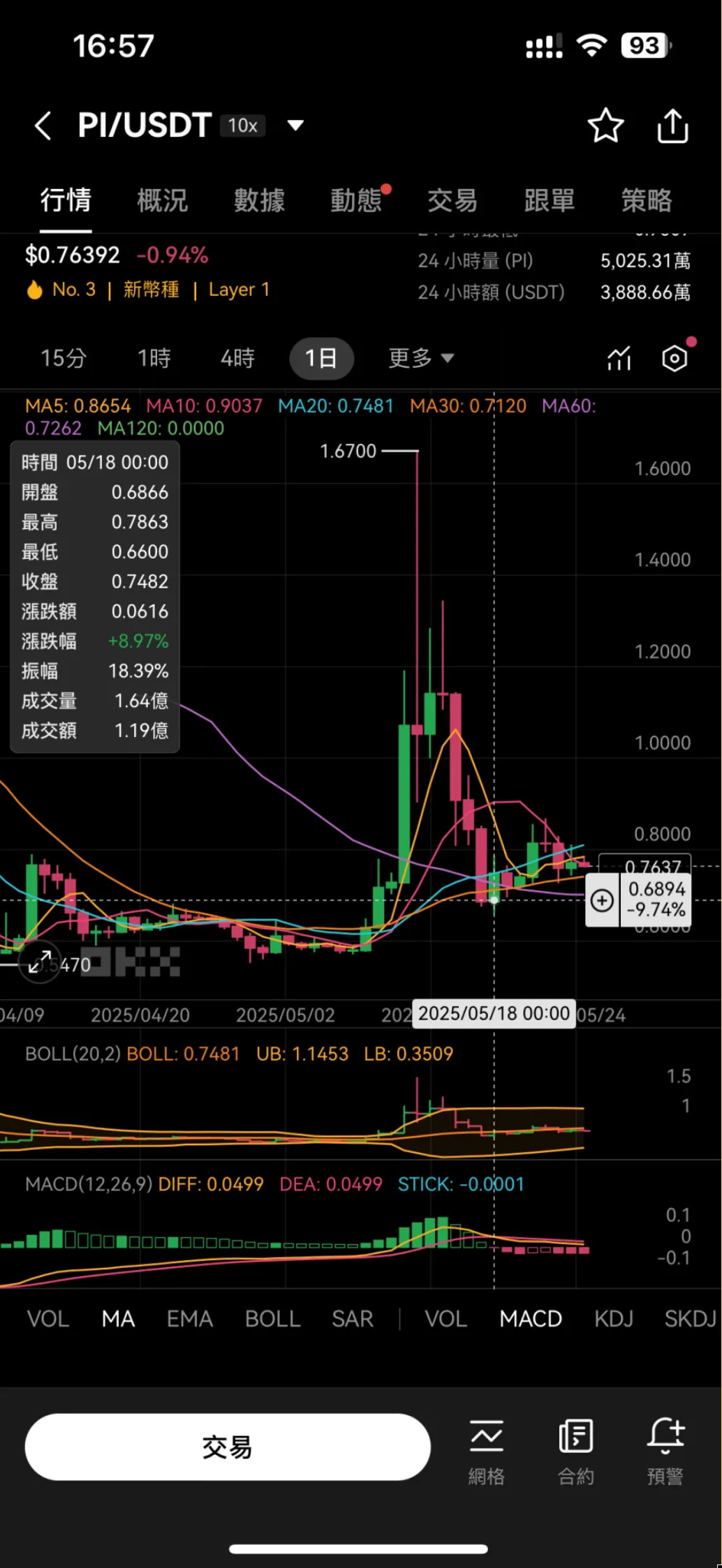
Task: Toggle PI/USDT favorite star
Action: pyautogui.click(x=605, y=126)
